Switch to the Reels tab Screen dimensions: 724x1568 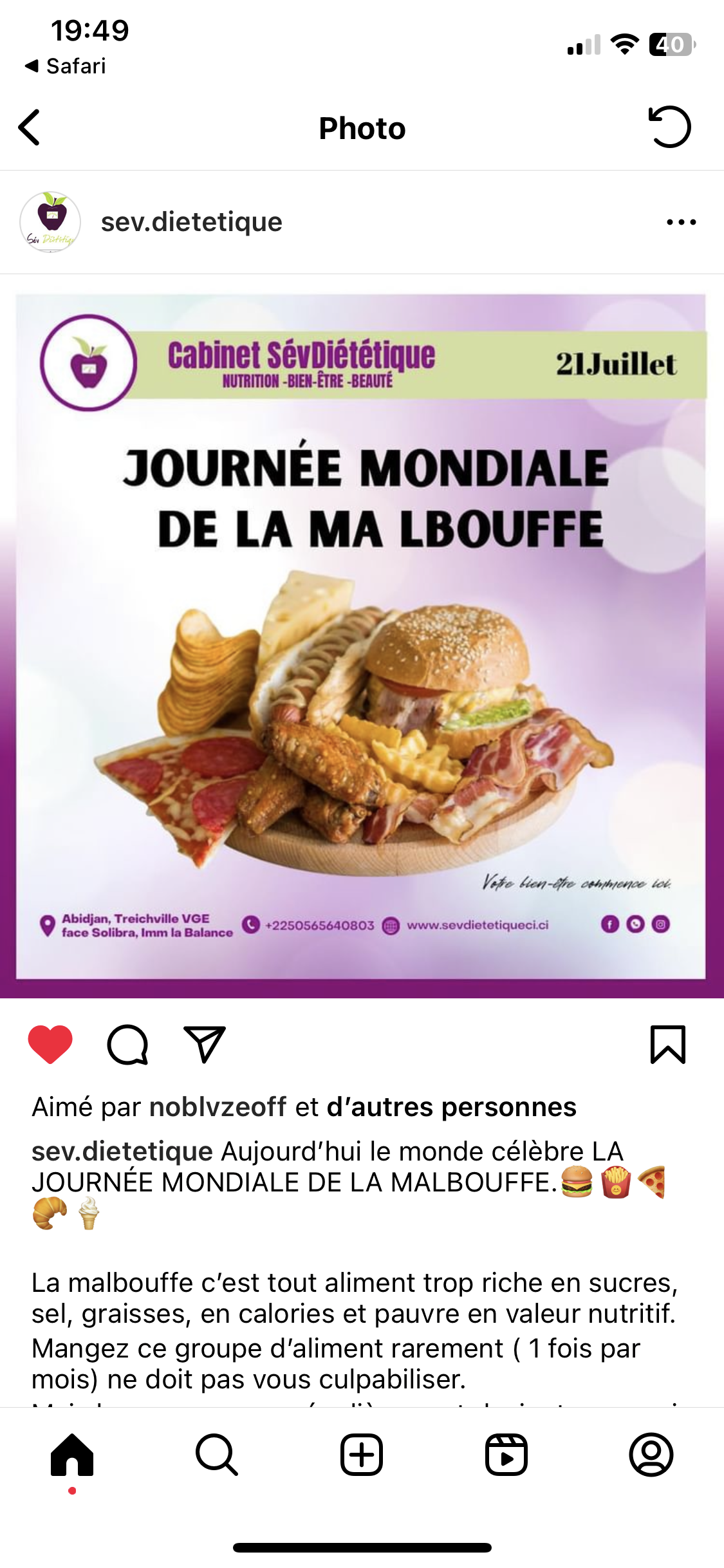[x=506, y=1455]
